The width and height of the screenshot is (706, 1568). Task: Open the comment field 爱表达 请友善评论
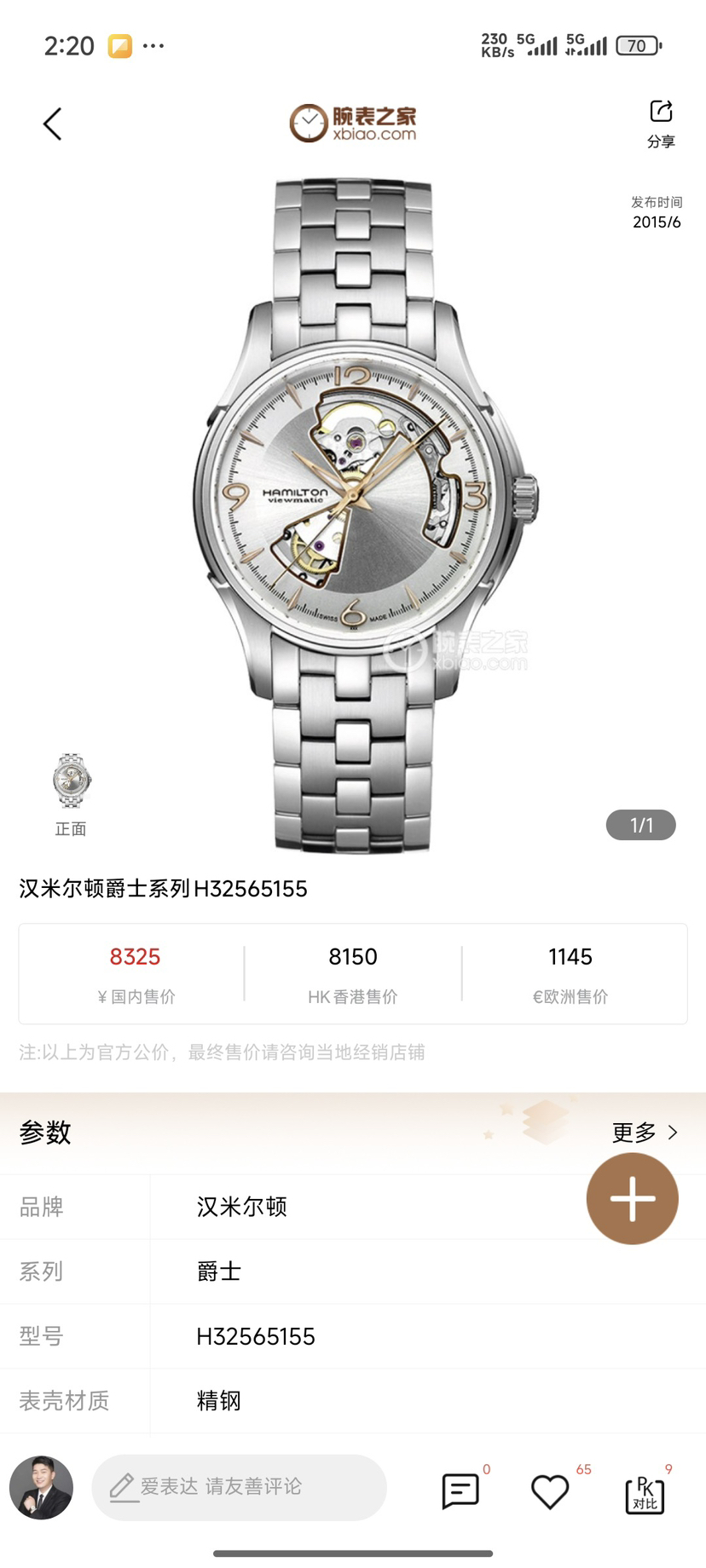point(239,1487)
